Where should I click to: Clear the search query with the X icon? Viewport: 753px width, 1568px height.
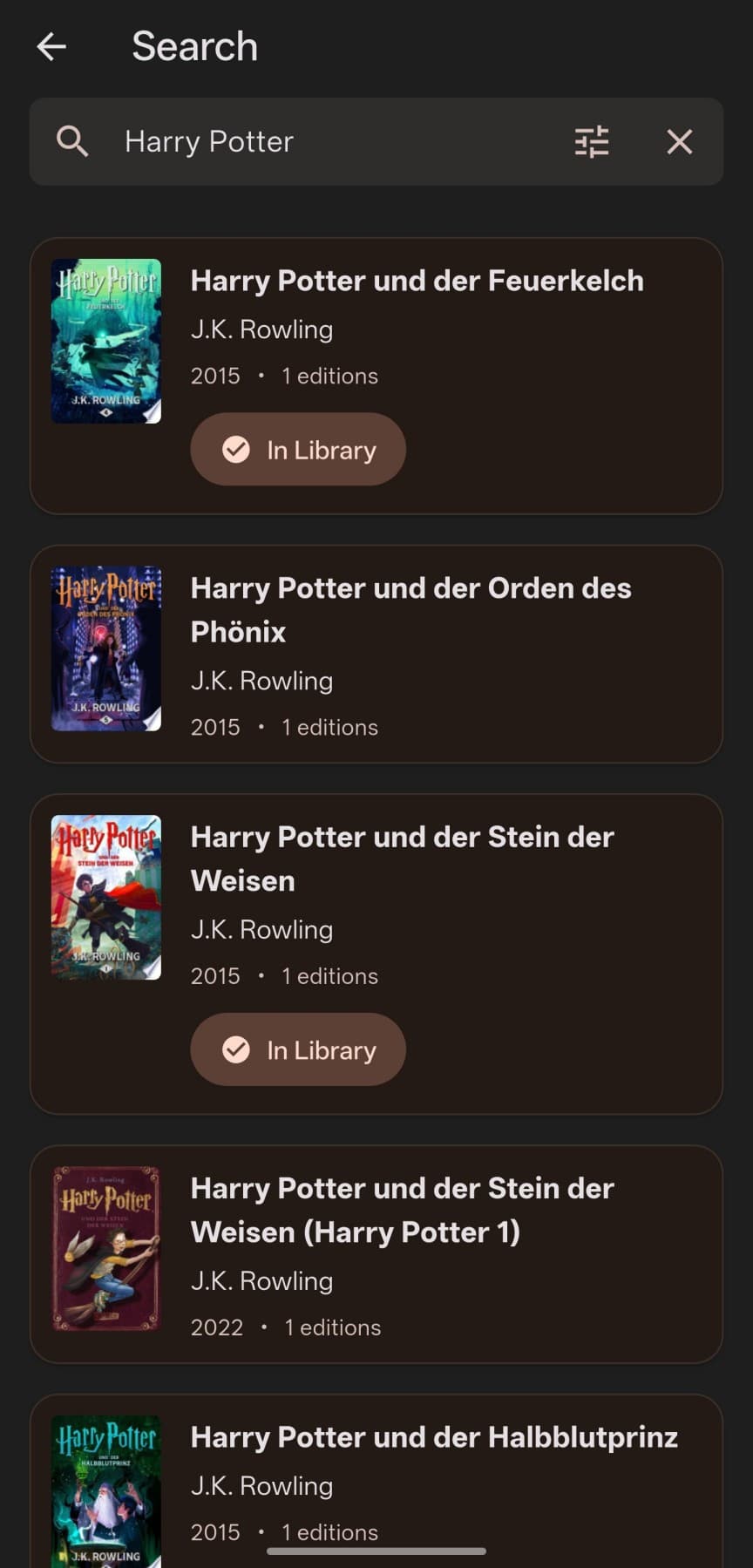pyautogui.click(x=679, y=141)
